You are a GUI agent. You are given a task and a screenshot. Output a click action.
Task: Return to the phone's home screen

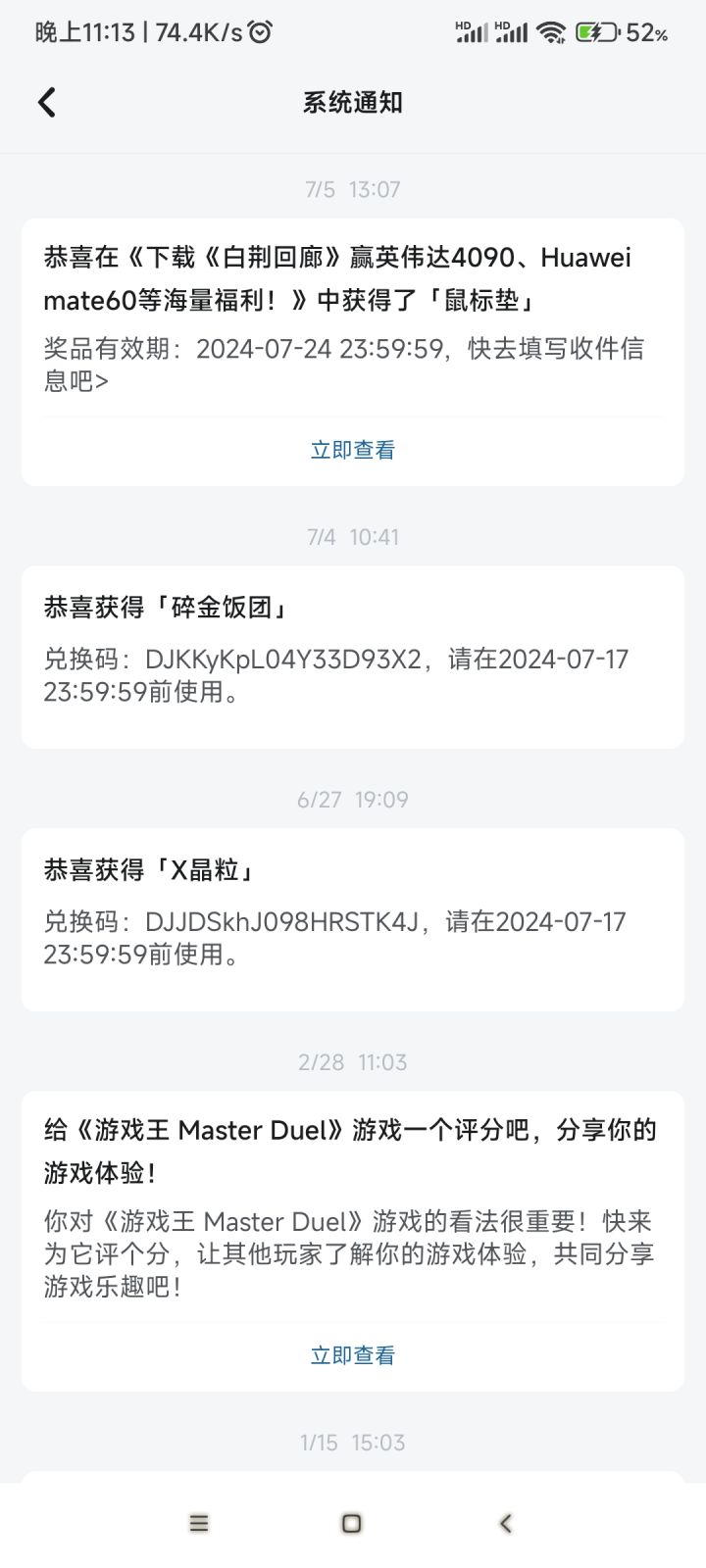[x=352, y=1523]
